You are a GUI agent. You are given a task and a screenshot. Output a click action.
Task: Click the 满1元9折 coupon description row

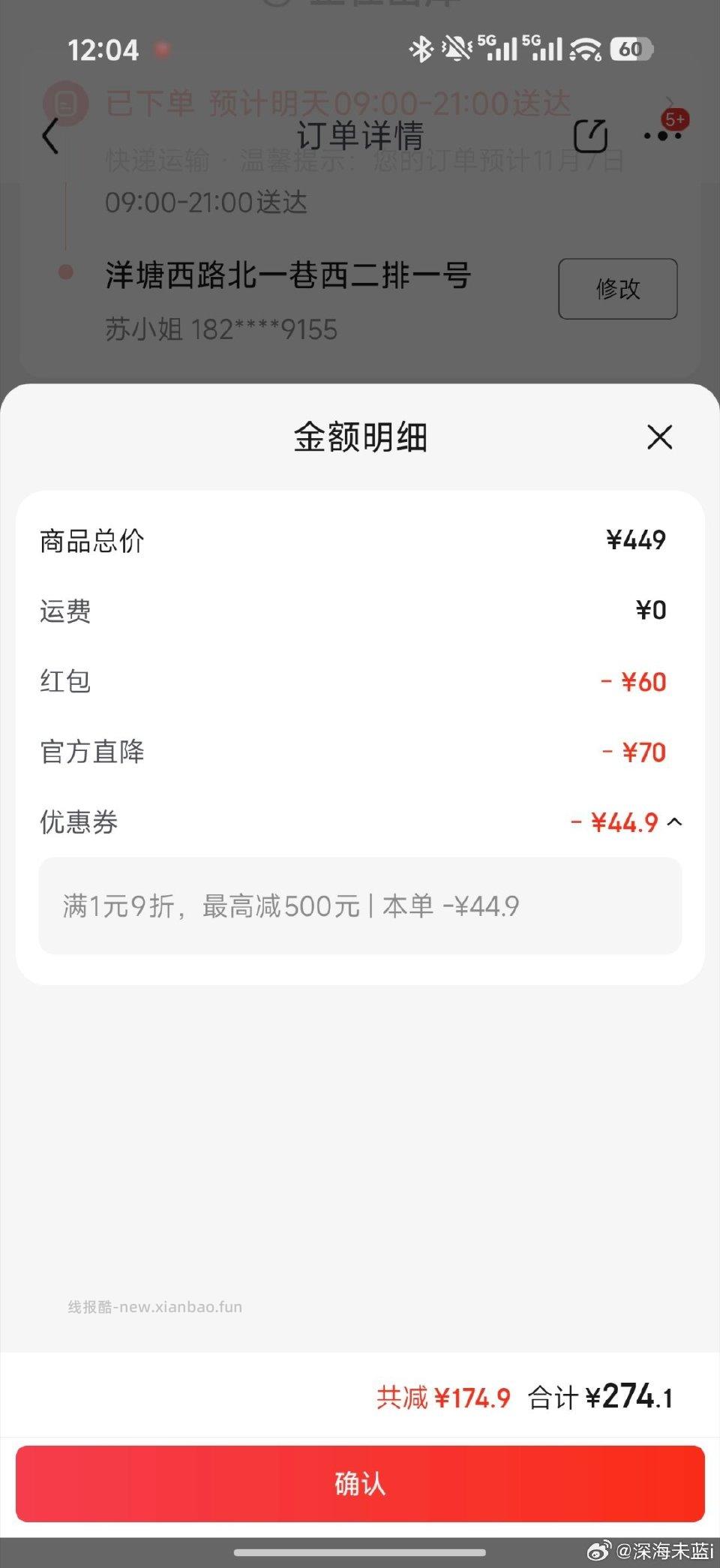pos(360,906)
